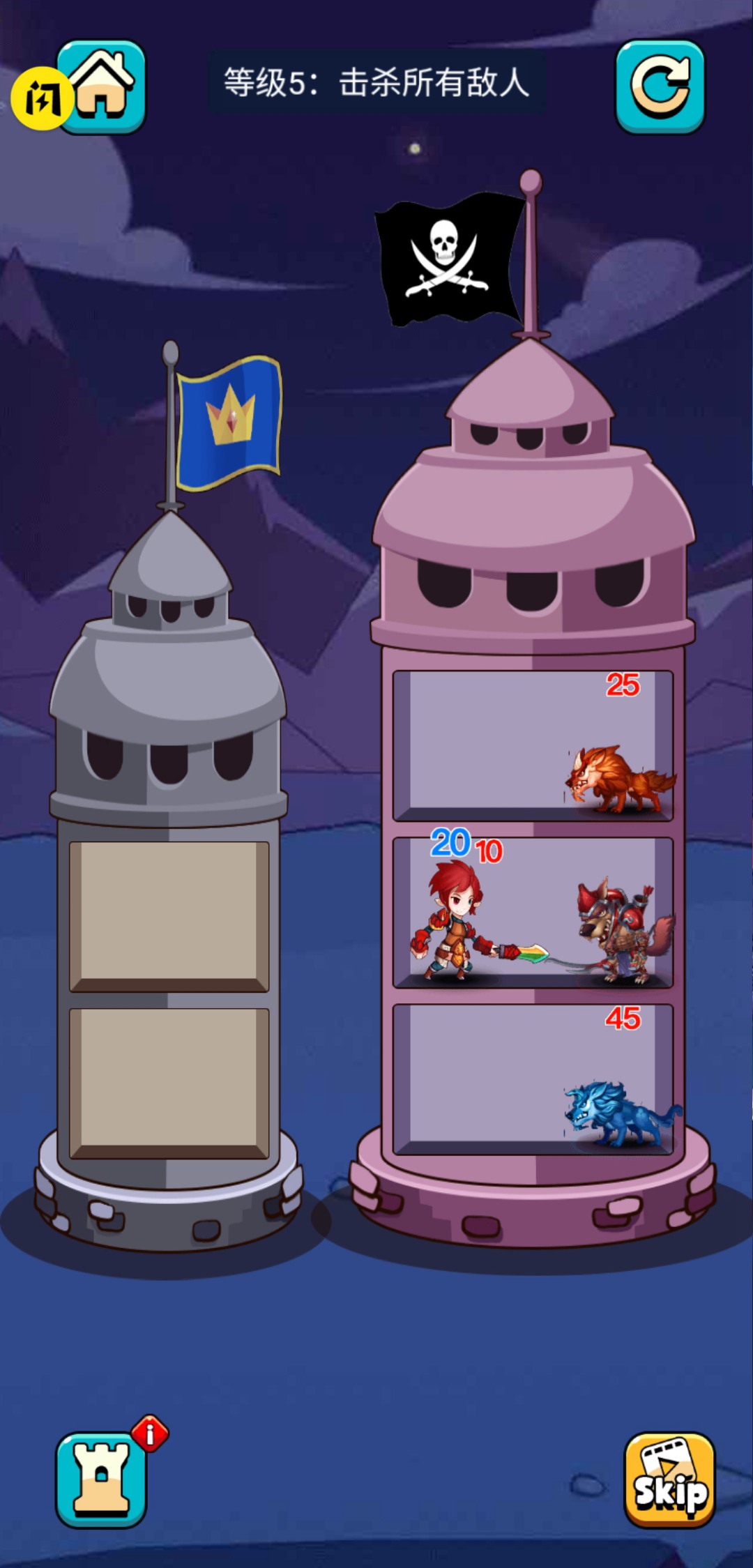Select the room with the 25 wolf
The height and width of the screenshot is (1568, 753).
(x=533, y=745)
